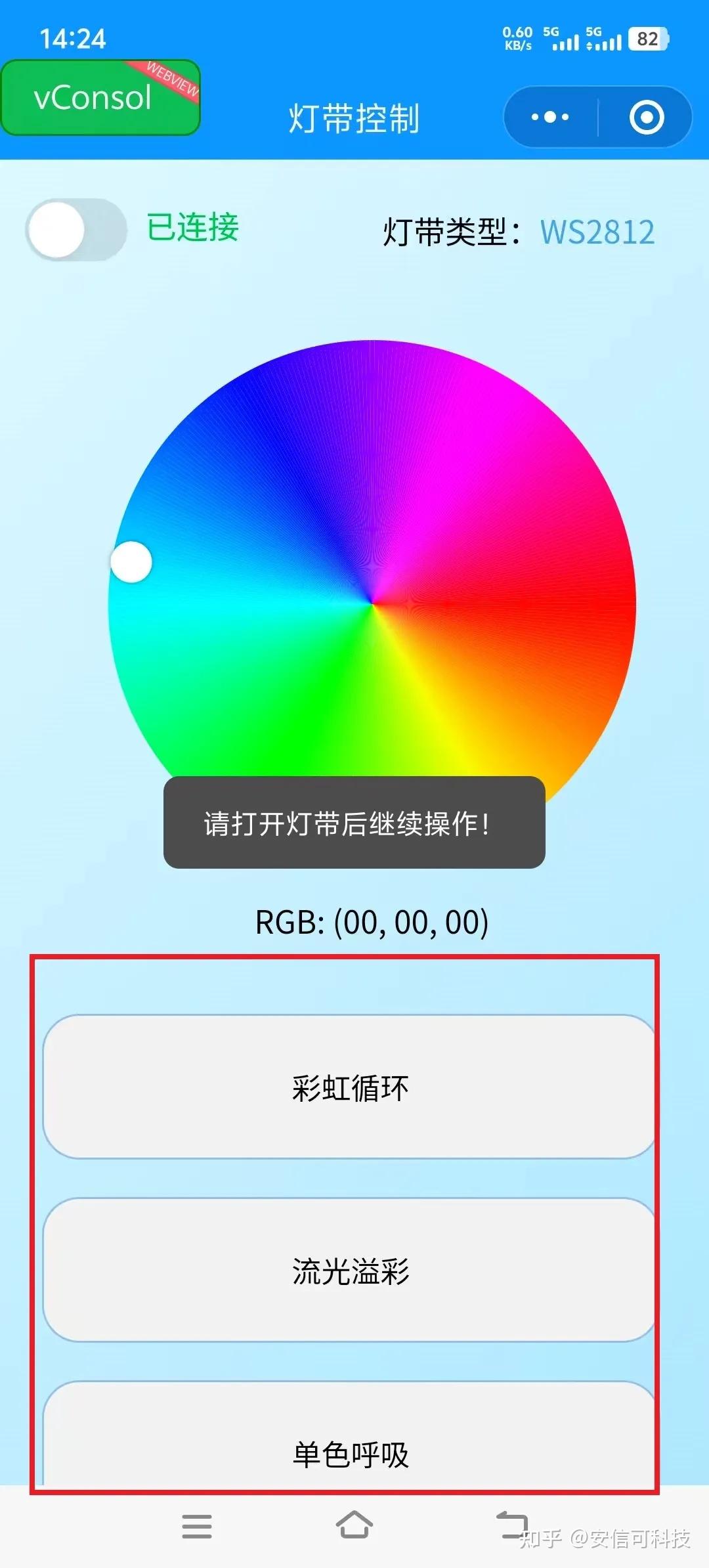The height and width of the screenshot is (1568, 709).
Task: Change the strip type WS2812
Action: click(597, 232)
